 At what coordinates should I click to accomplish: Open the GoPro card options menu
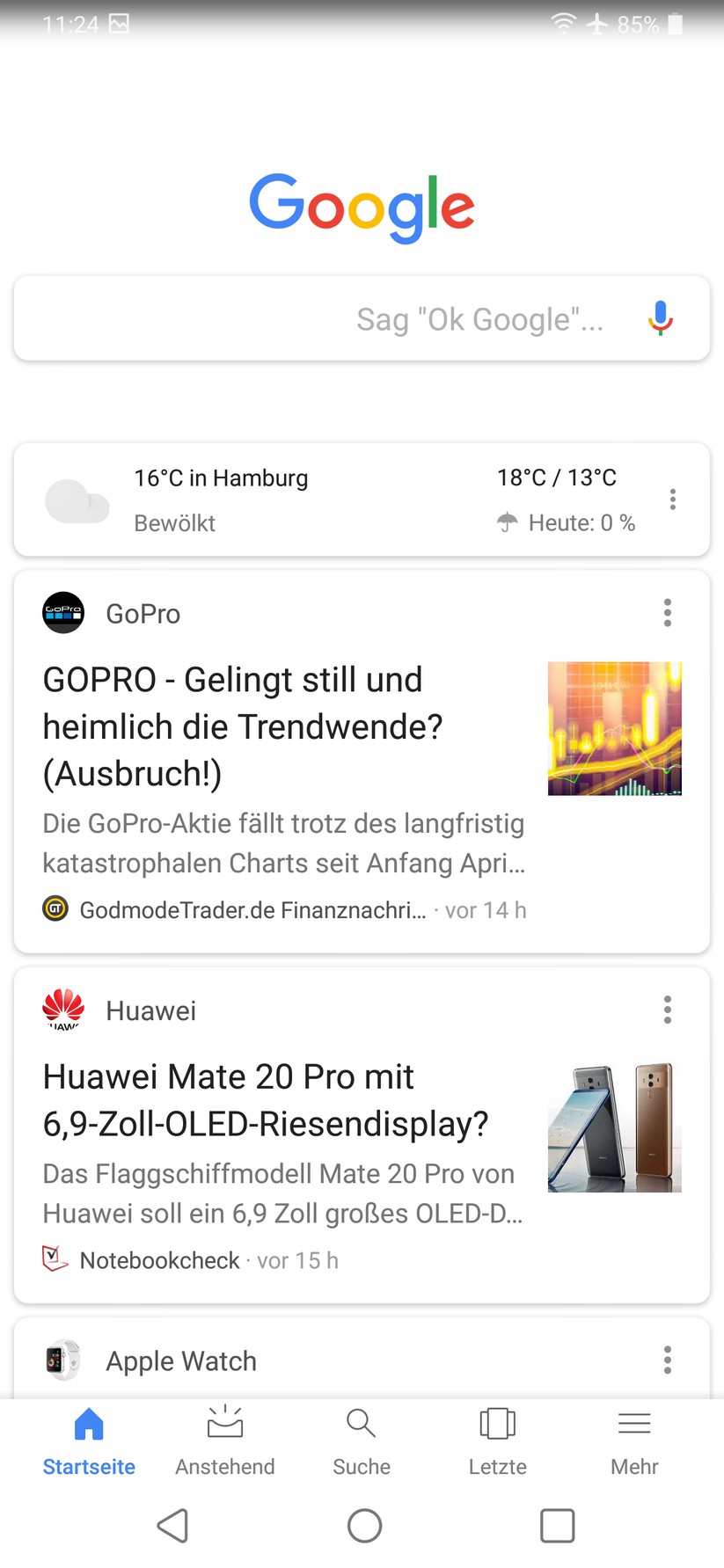click(x=667, y=613)
